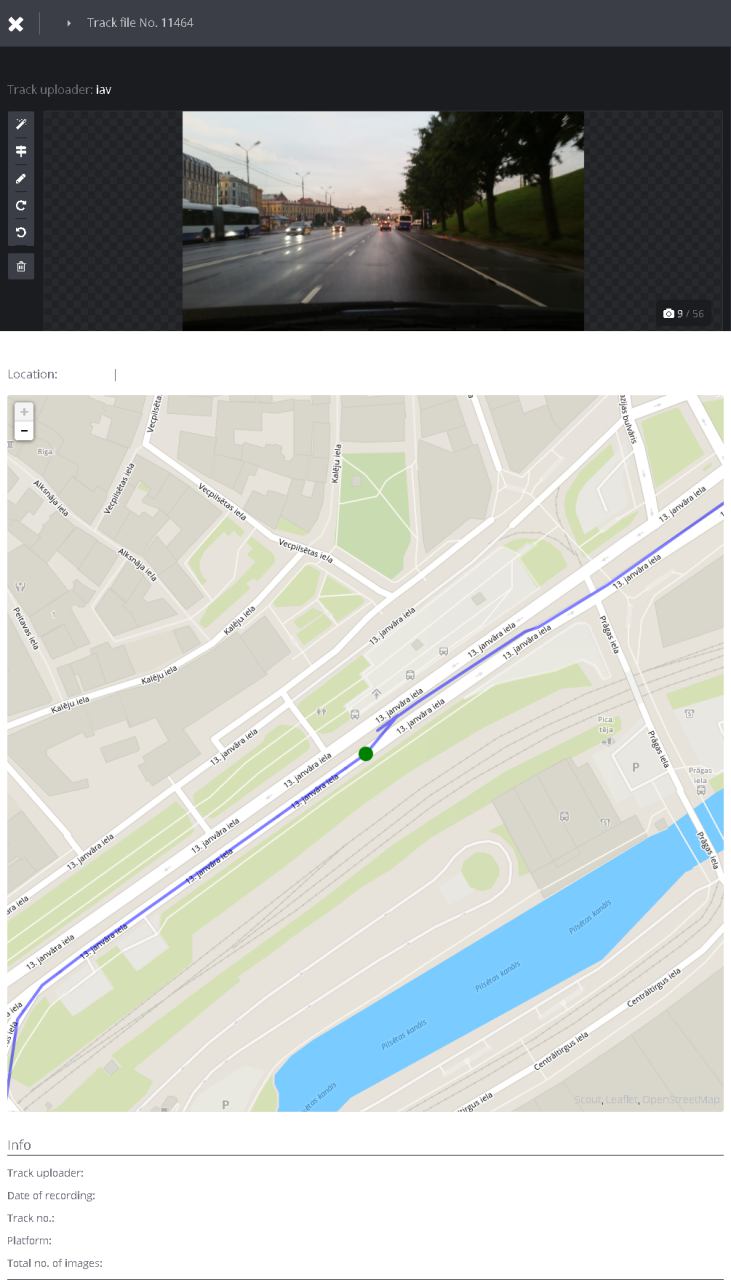The image size is (731, 1280).
Task: Delete the photo with trash icon
Action: tap(21, 266)
